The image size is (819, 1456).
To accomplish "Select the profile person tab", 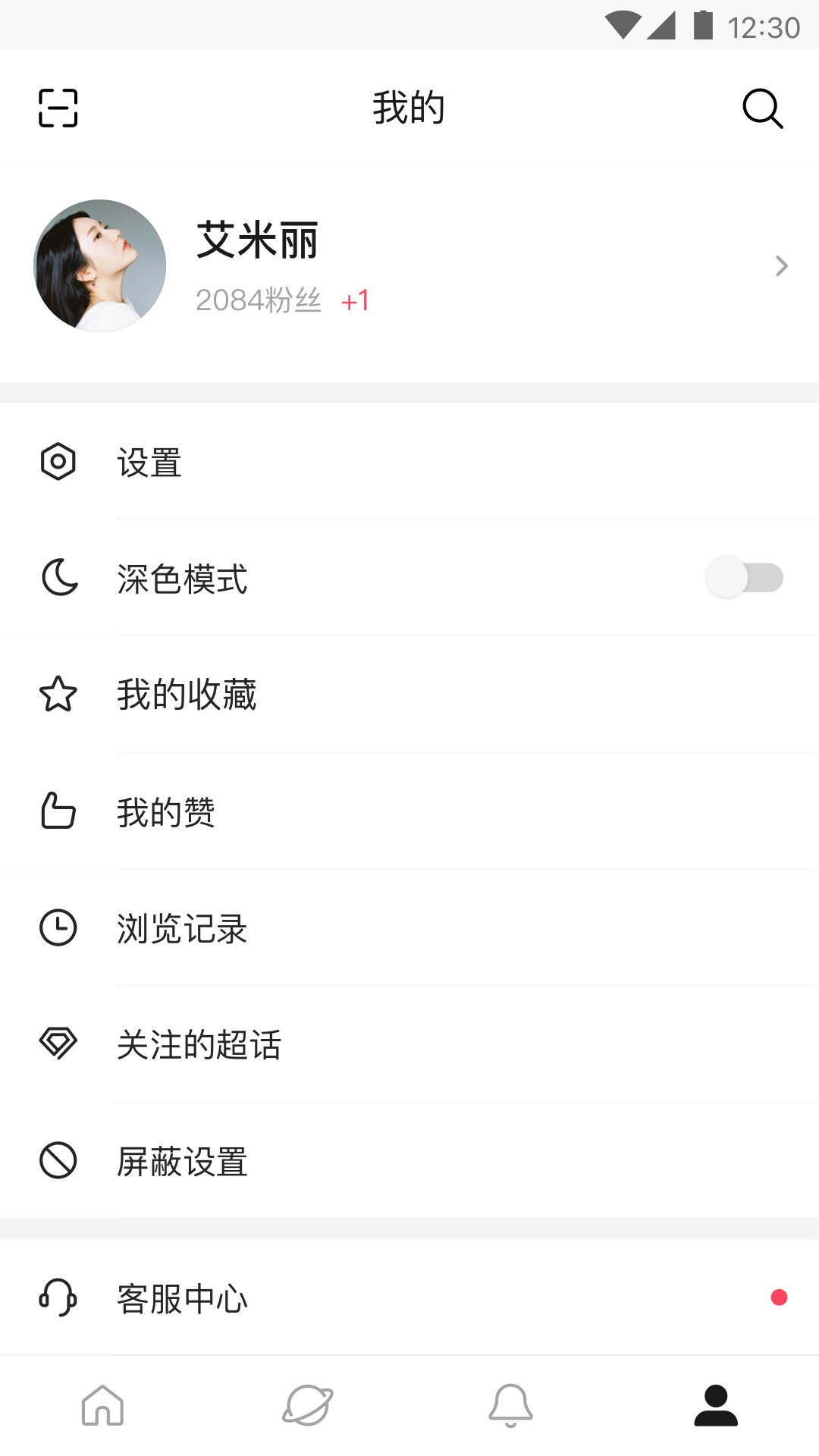I will coord(717,1407).
